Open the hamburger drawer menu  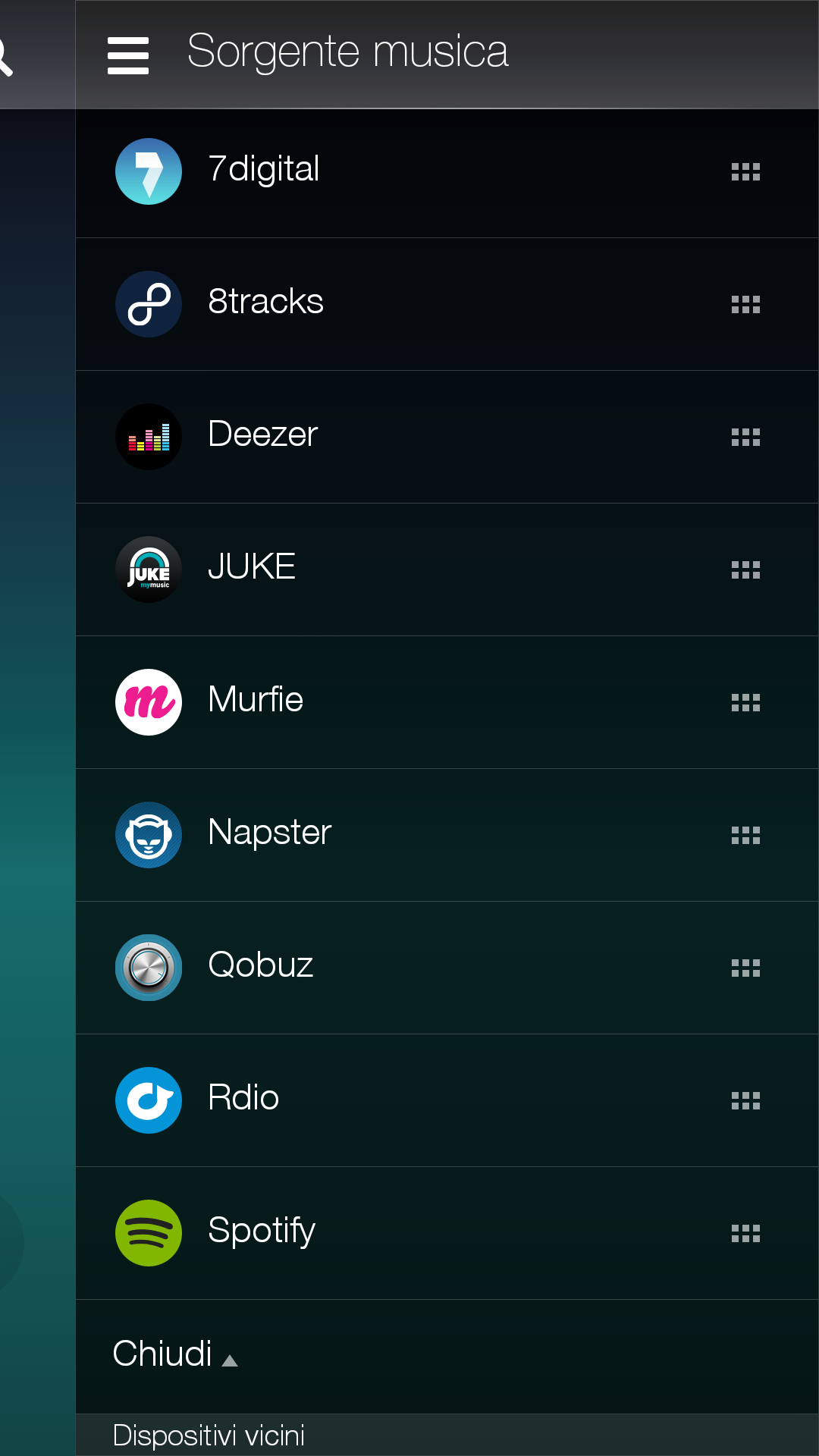click(x=127, y=55)
